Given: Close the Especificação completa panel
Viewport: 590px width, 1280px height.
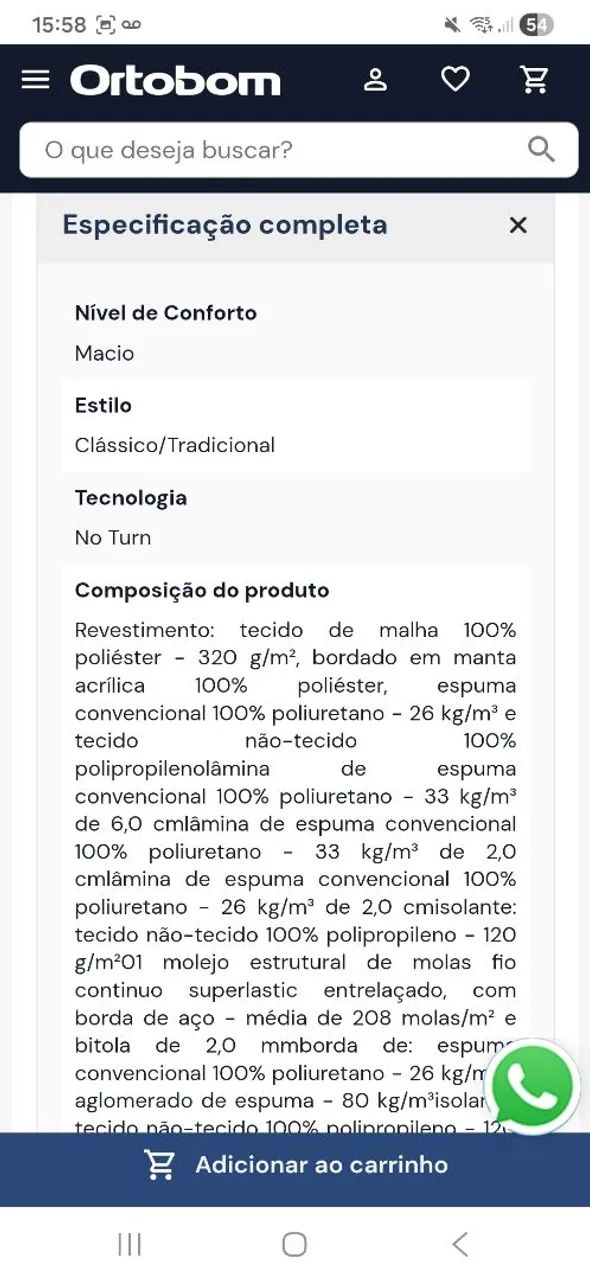Looking at the screenshot, I should 518,225.
